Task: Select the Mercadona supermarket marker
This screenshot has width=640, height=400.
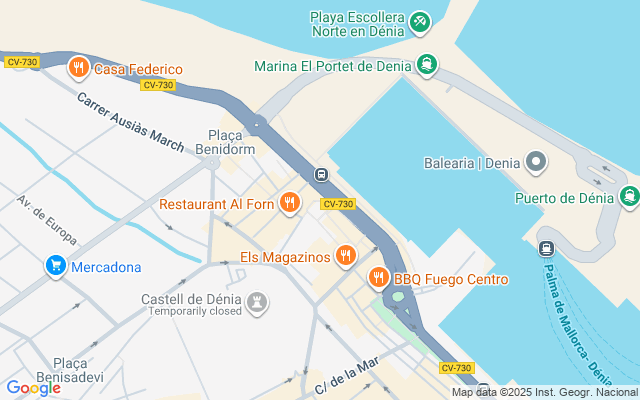Action: click(x=55, y=267)
